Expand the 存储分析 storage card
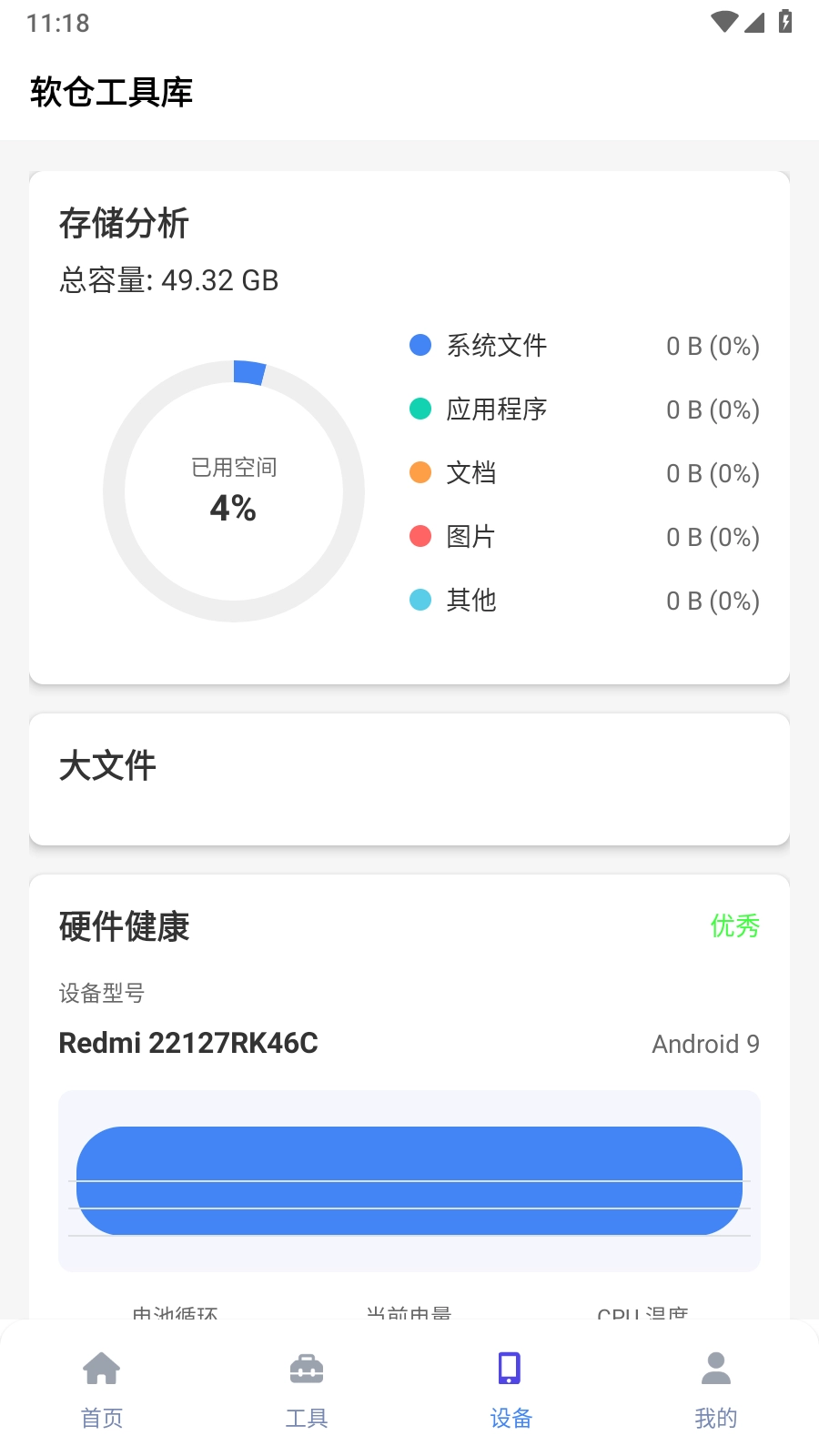819x1456 pixels. [x=124, y=224]
